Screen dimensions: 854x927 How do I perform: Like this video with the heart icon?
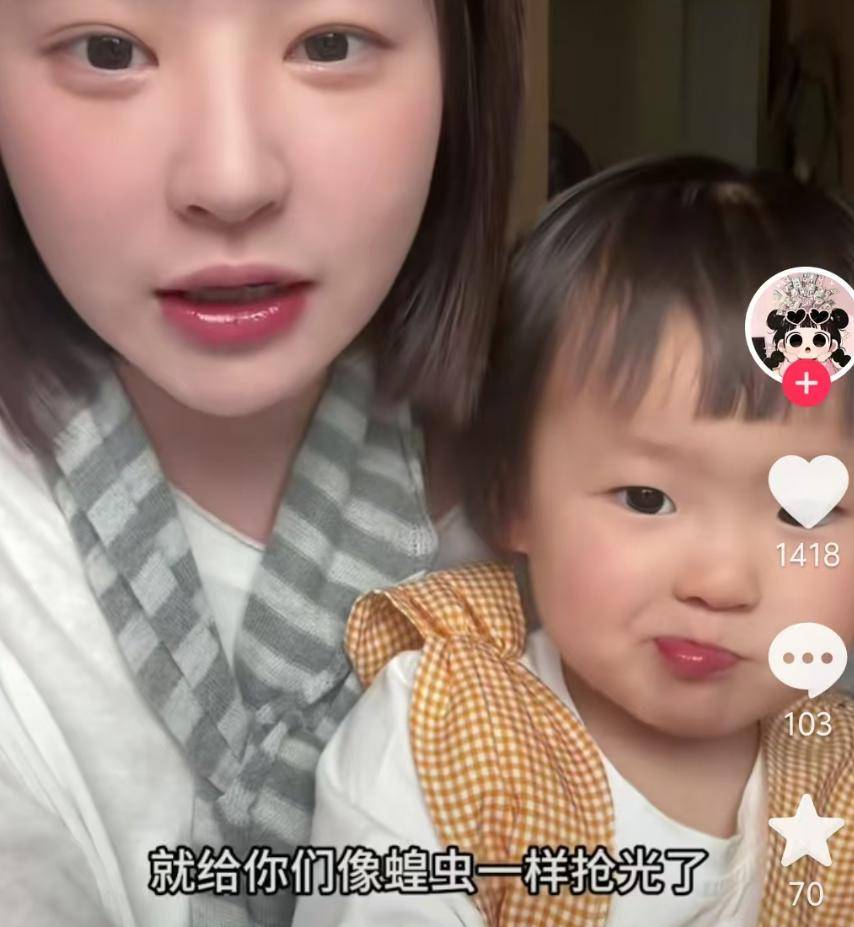pyautogui.click(x=807, y=490)
